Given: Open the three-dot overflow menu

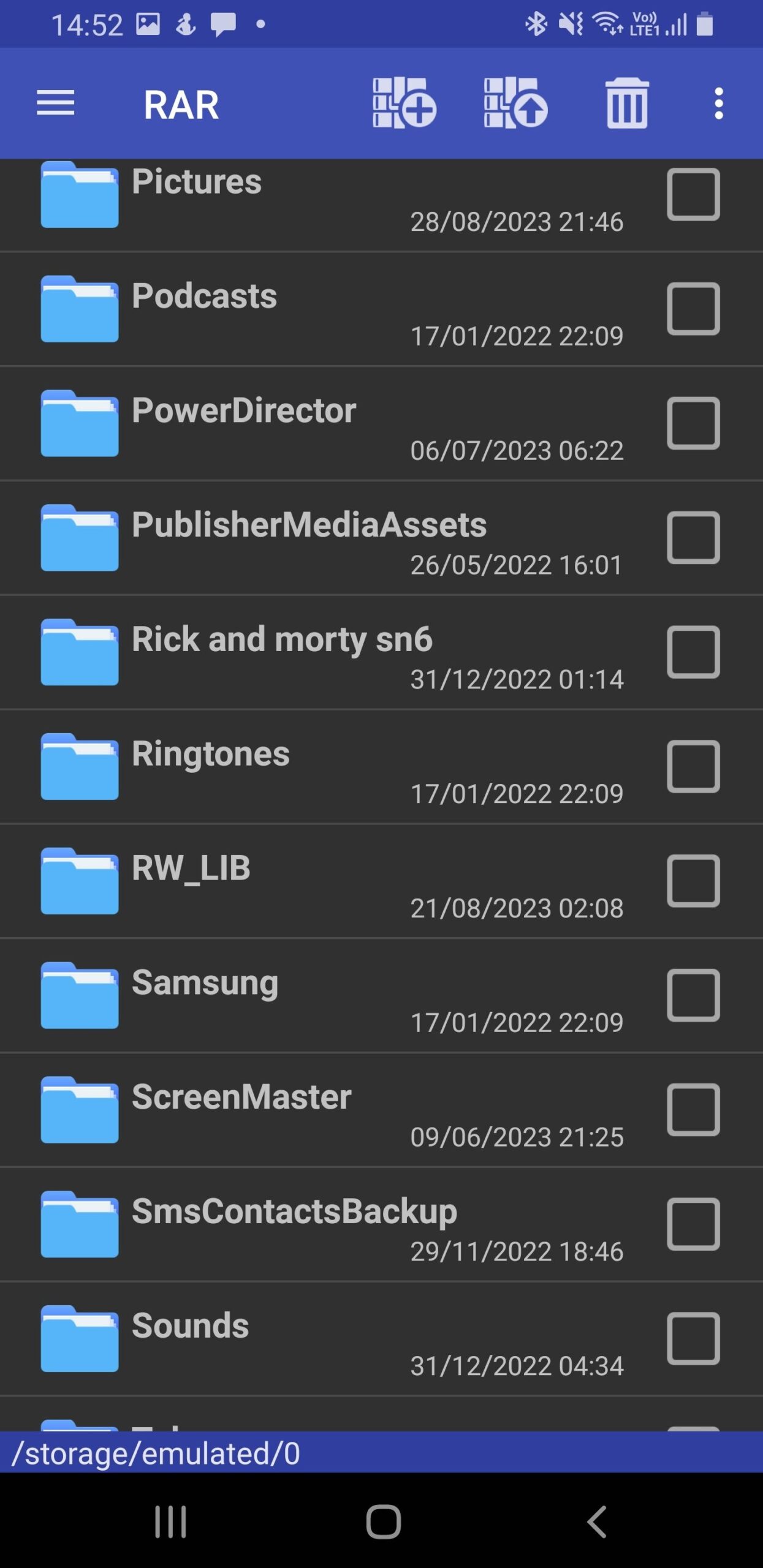Looking at the screenshot, I should (719, 103).
